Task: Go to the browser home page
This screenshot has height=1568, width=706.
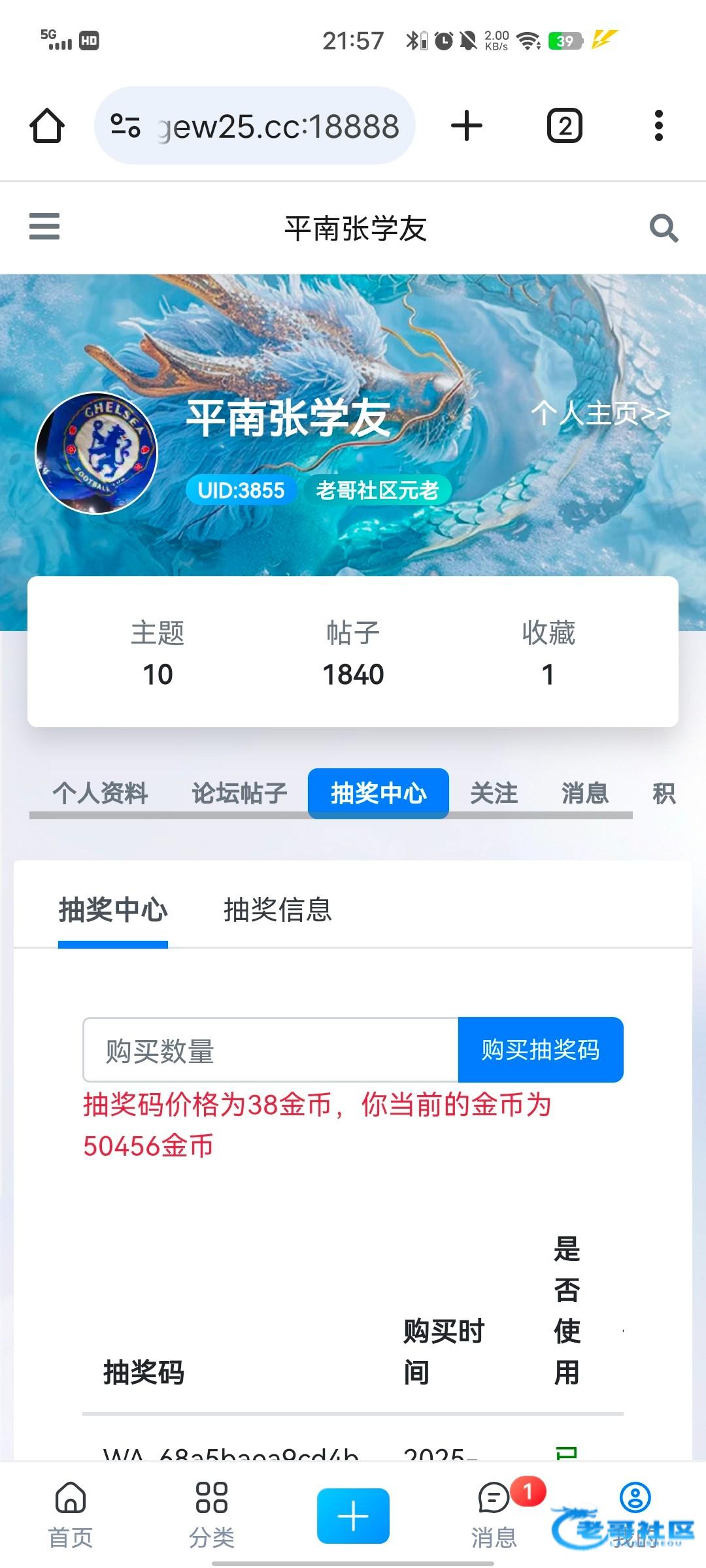Action: (x=47, y=125)
